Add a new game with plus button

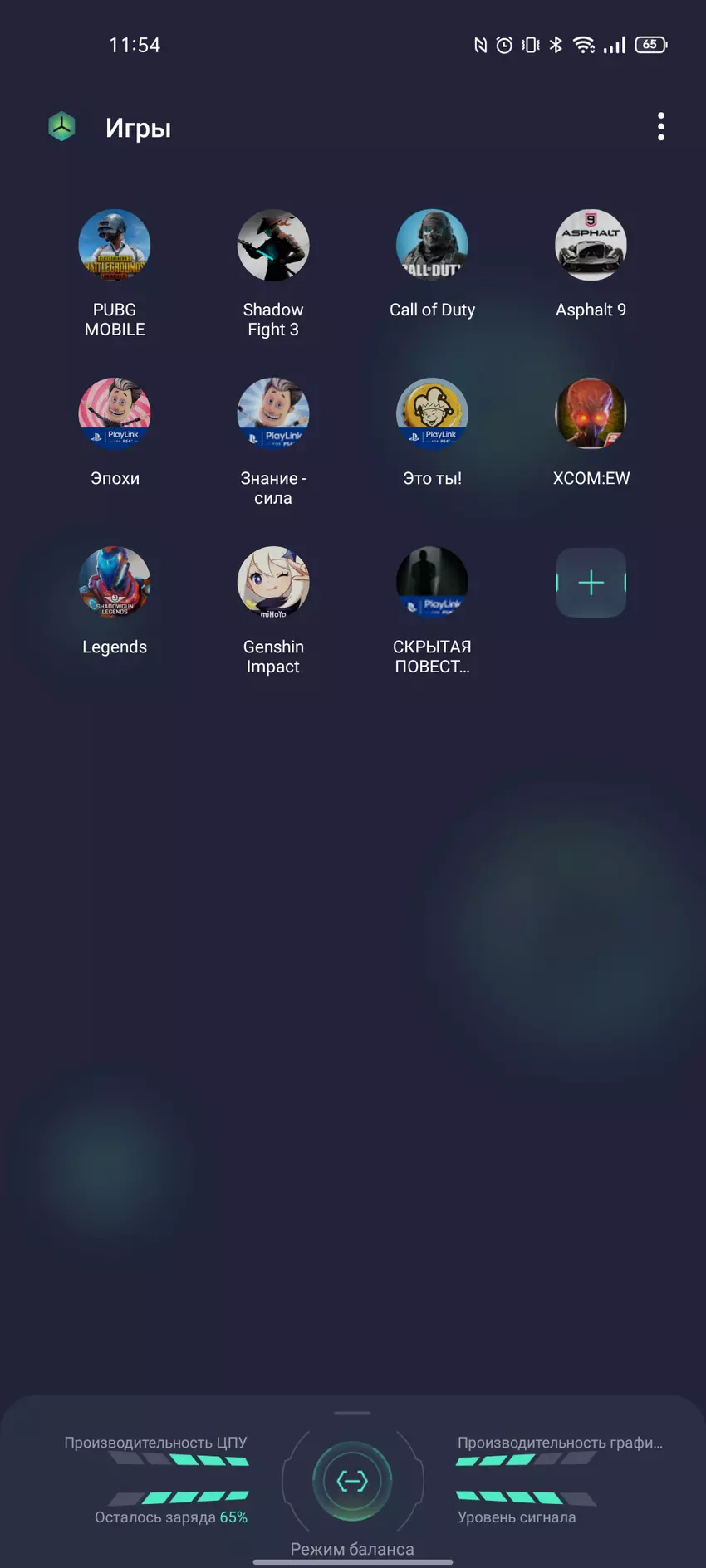591,583
